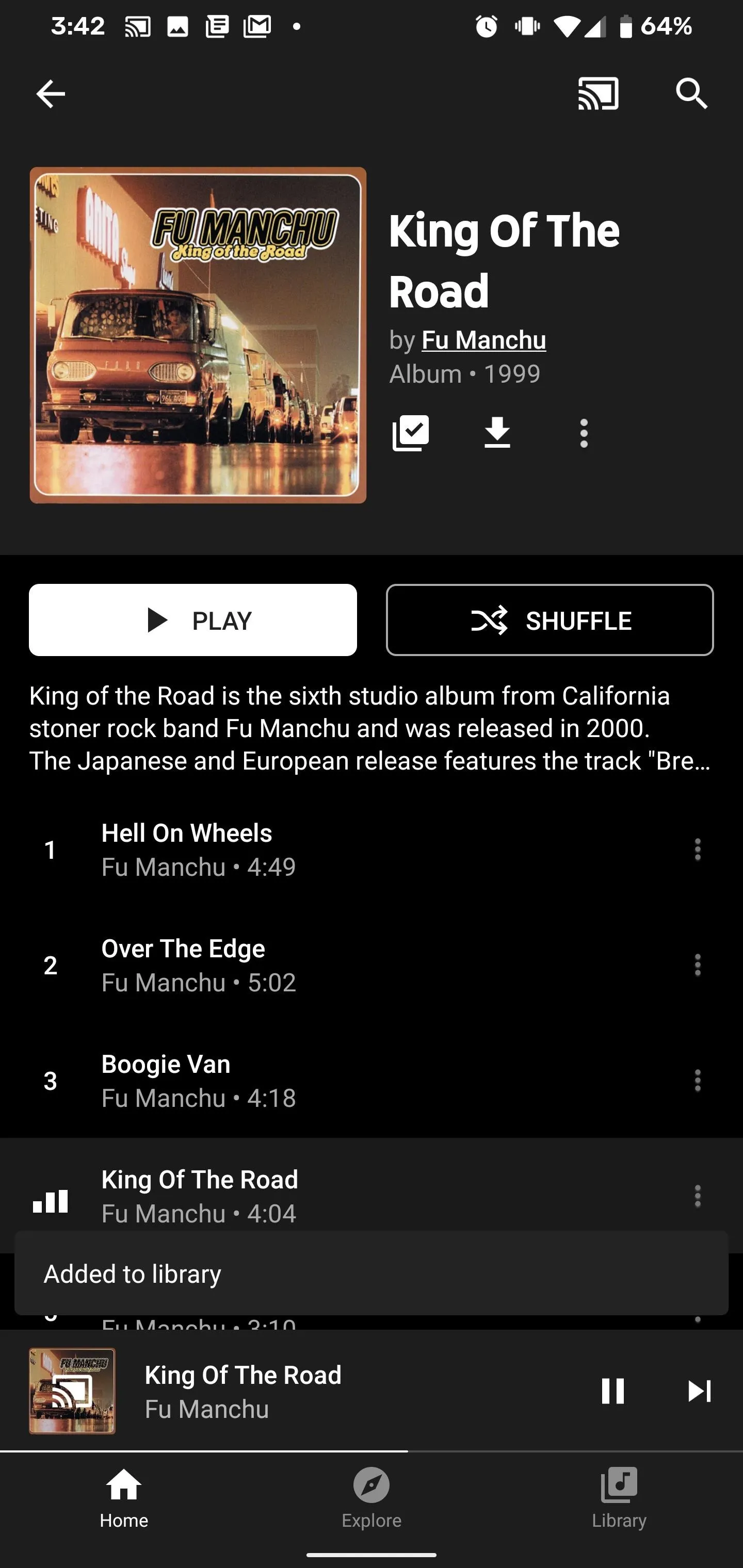Open the cast device icon in the top bar
Image resolution: width=743 pixels, height=1568 pixels.
click(x=598, y=94)
